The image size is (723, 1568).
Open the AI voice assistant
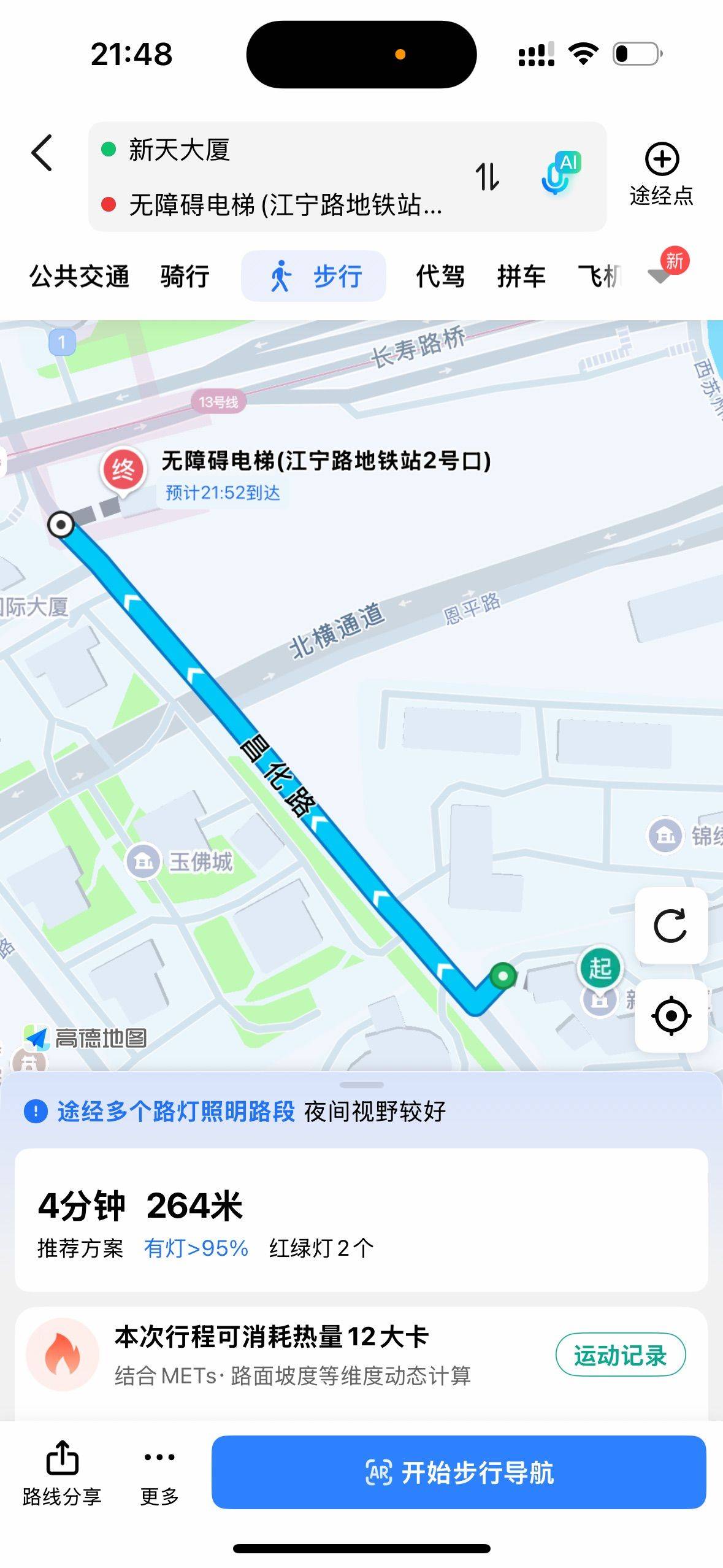[560, 173]
